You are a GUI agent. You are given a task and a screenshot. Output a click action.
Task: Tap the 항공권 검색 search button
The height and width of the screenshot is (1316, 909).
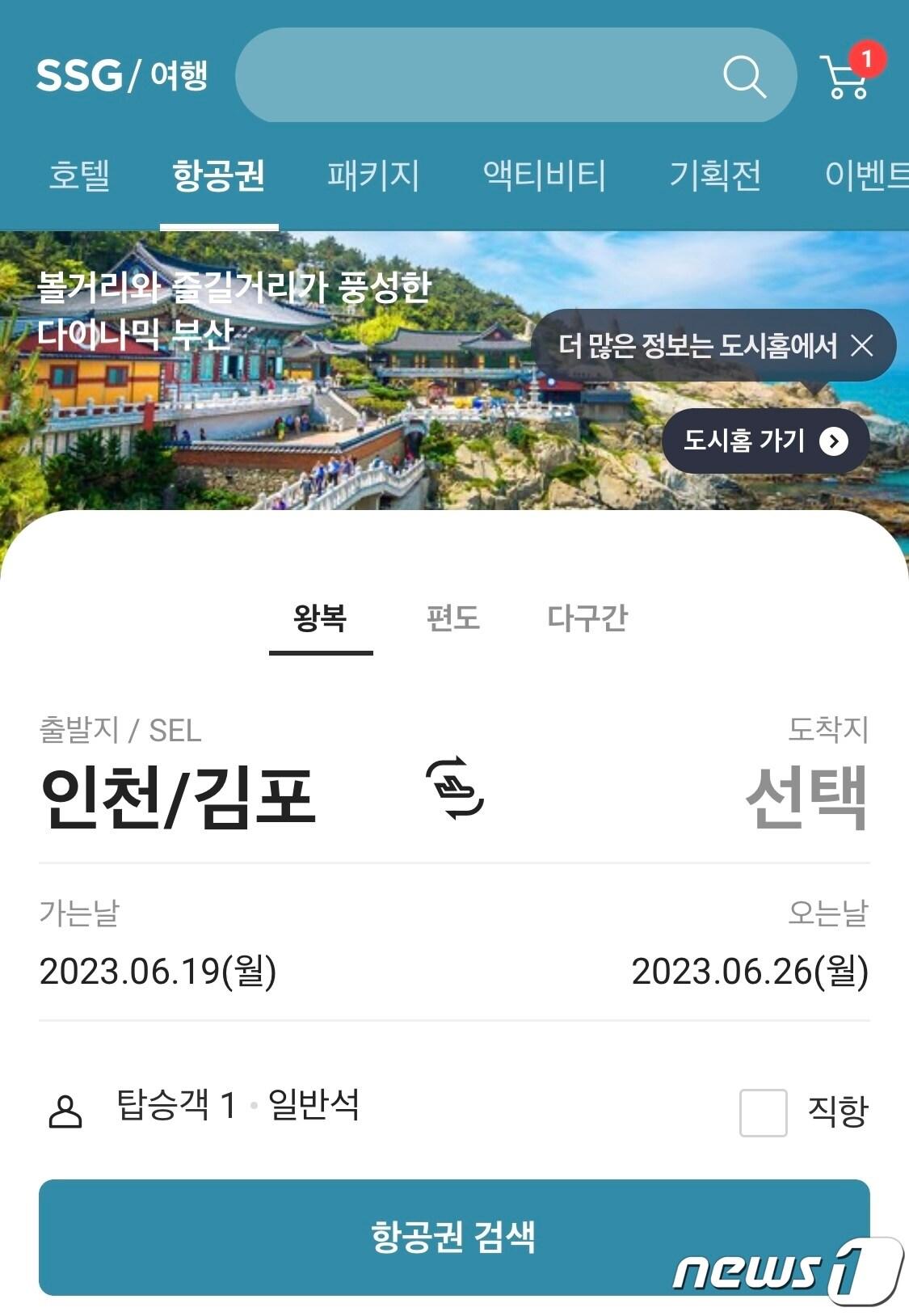pos(453,1237)
